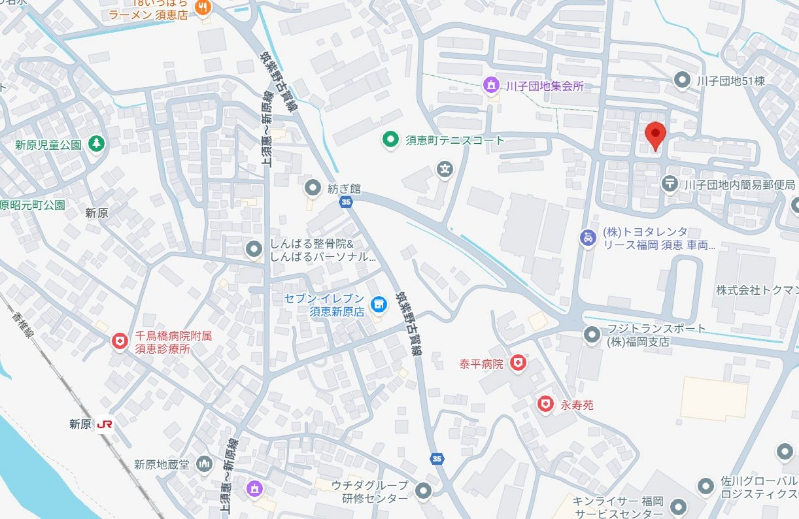The width and height of the screenshot is (799, 519).
Task: Select 永寿苑 place marker
Action: [545, 404]
